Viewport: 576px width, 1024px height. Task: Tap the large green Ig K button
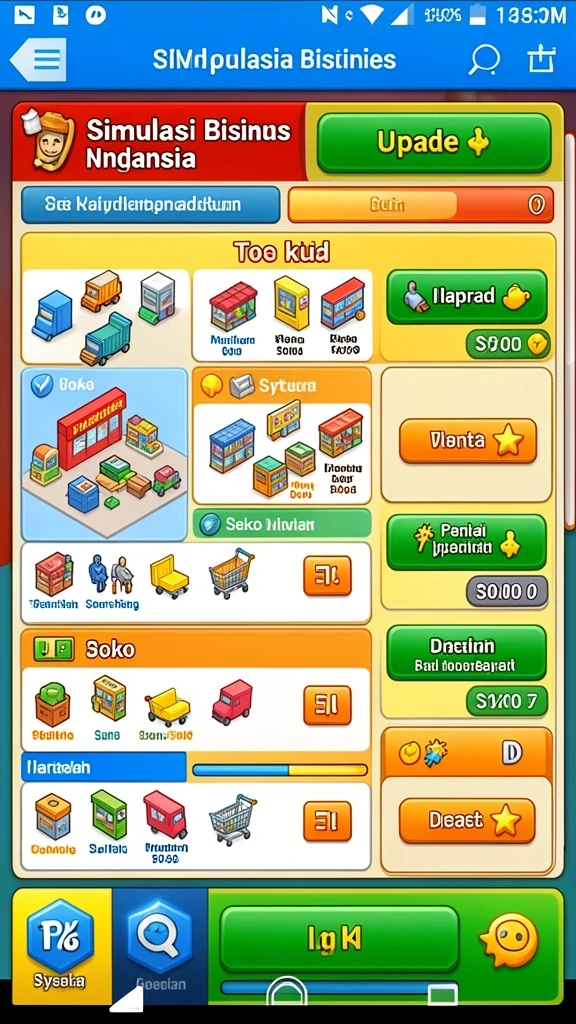point(339,938)
